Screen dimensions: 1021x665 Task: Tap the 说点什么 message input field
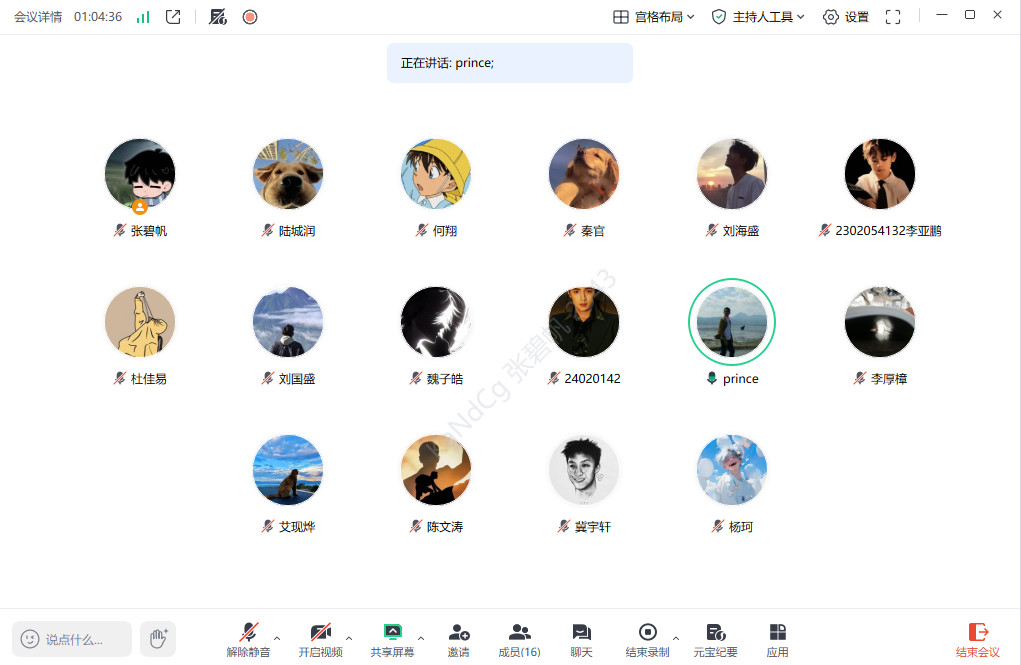[x=72, y=639]
